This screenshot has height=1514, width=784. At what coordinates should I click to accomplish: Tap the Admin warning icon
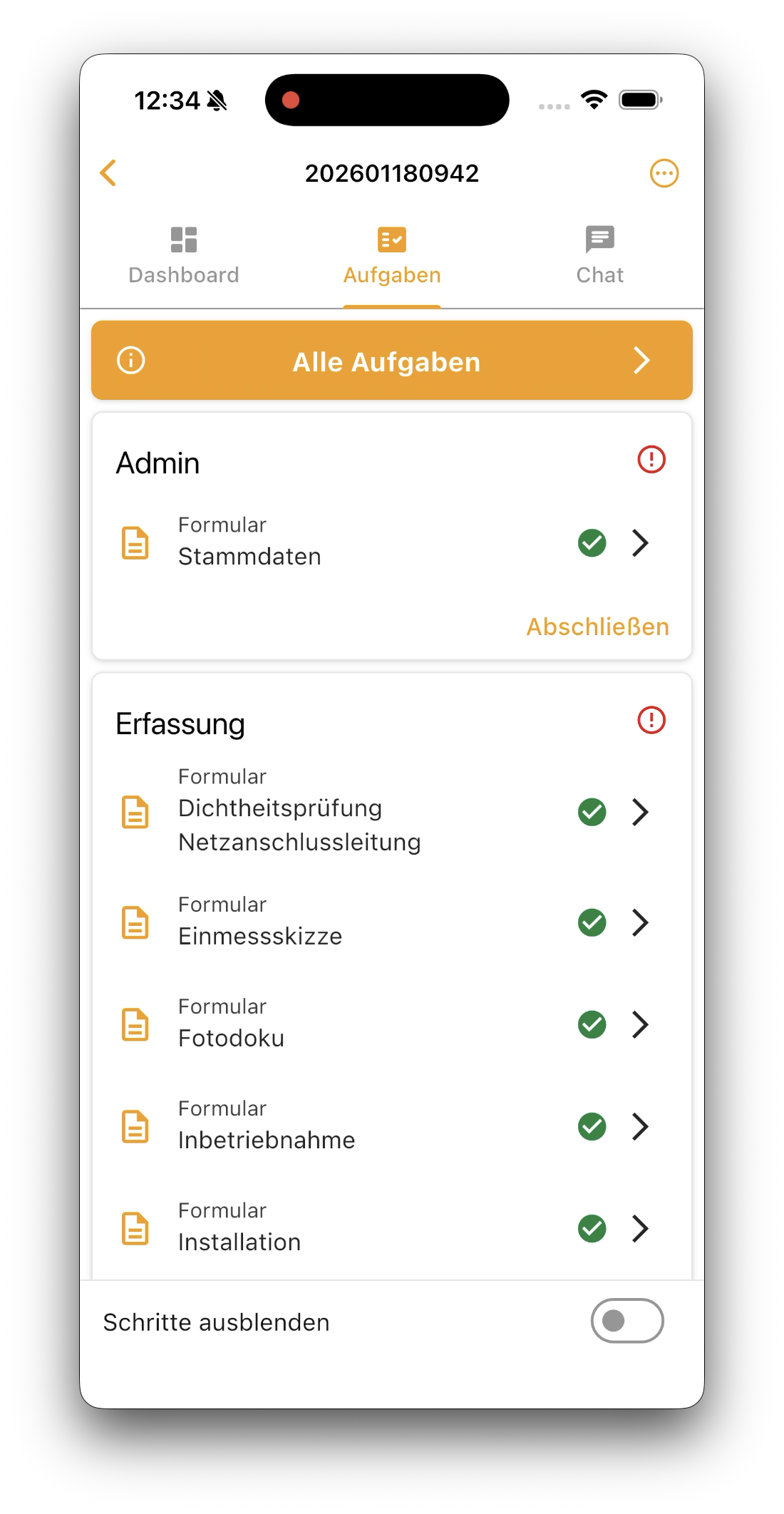point(651,460)
